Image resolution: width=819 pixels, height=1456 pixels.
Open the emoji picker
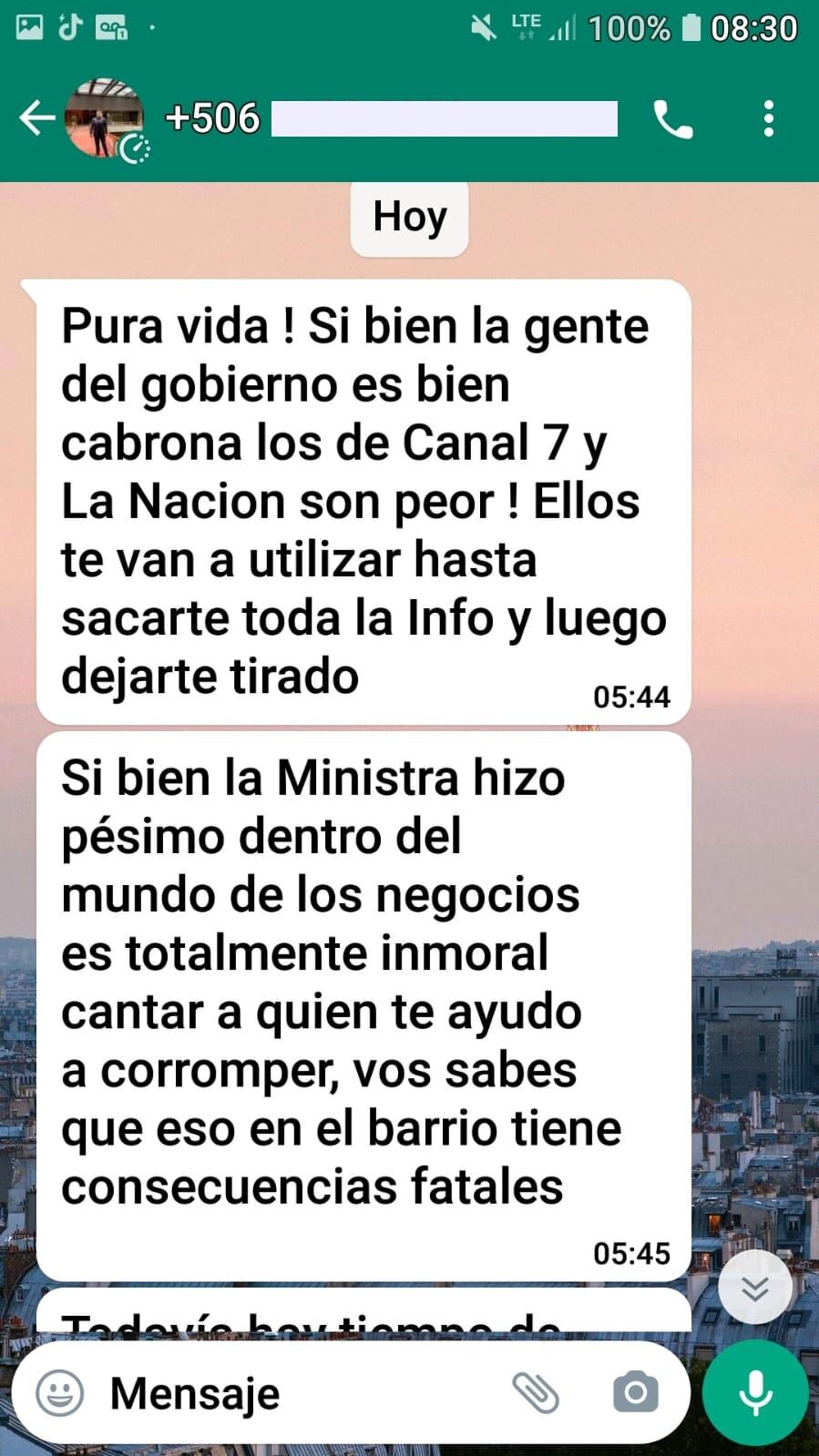click(60, 1393)
